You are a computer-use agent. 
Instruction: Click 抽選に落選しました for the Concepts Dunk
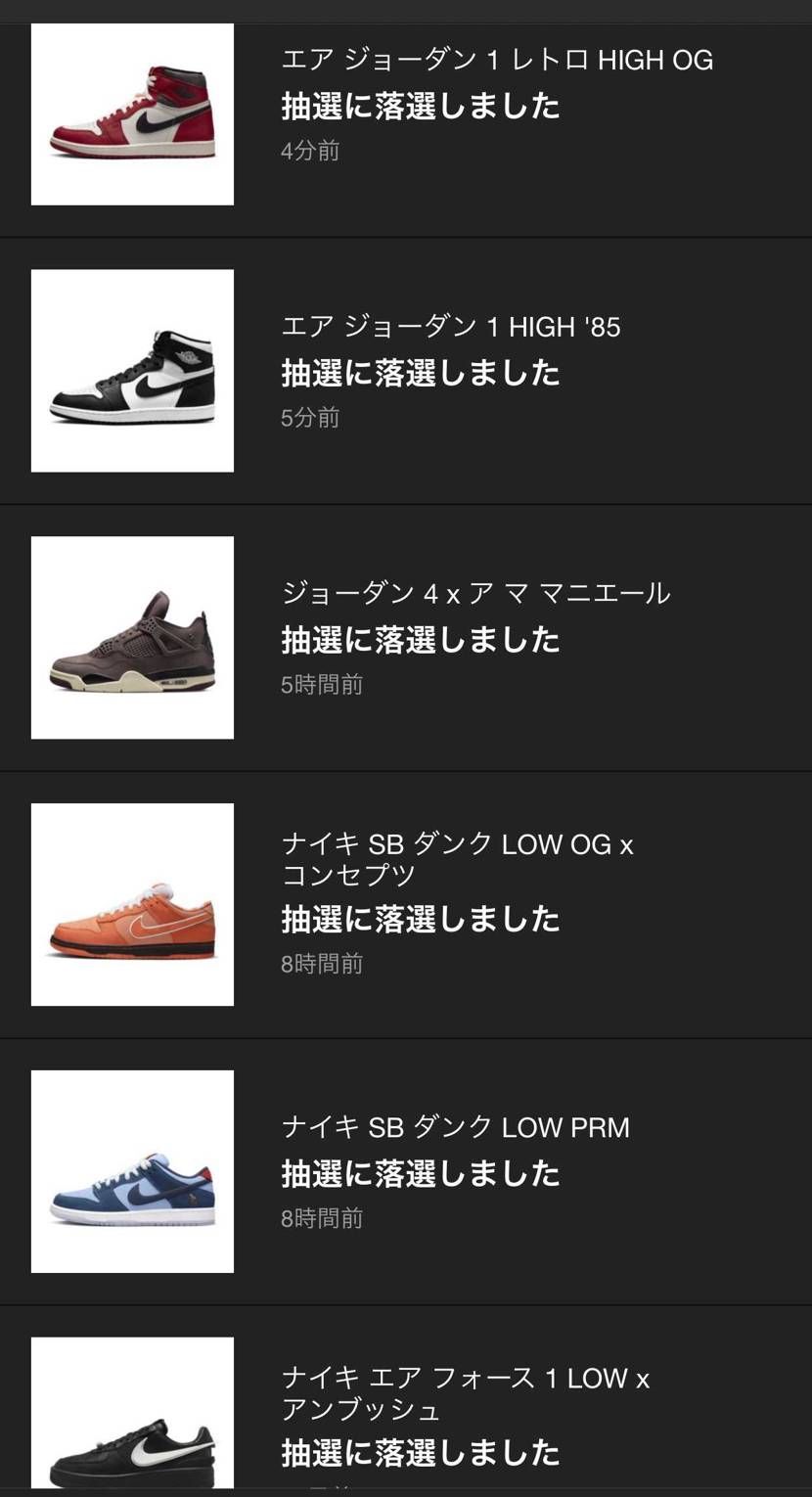point(421,920)
